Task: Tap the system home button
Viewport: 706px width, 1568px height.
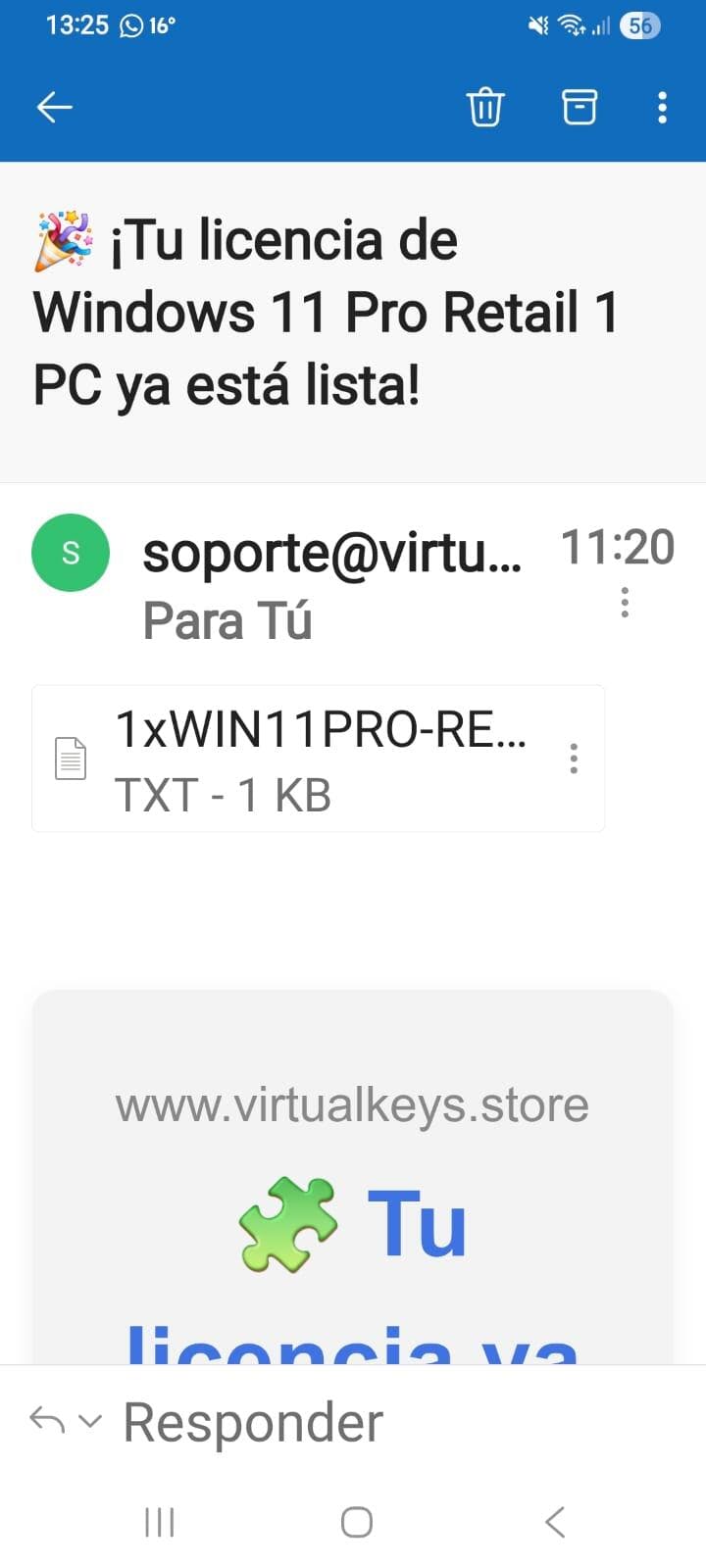Action: pos(356,1522)
